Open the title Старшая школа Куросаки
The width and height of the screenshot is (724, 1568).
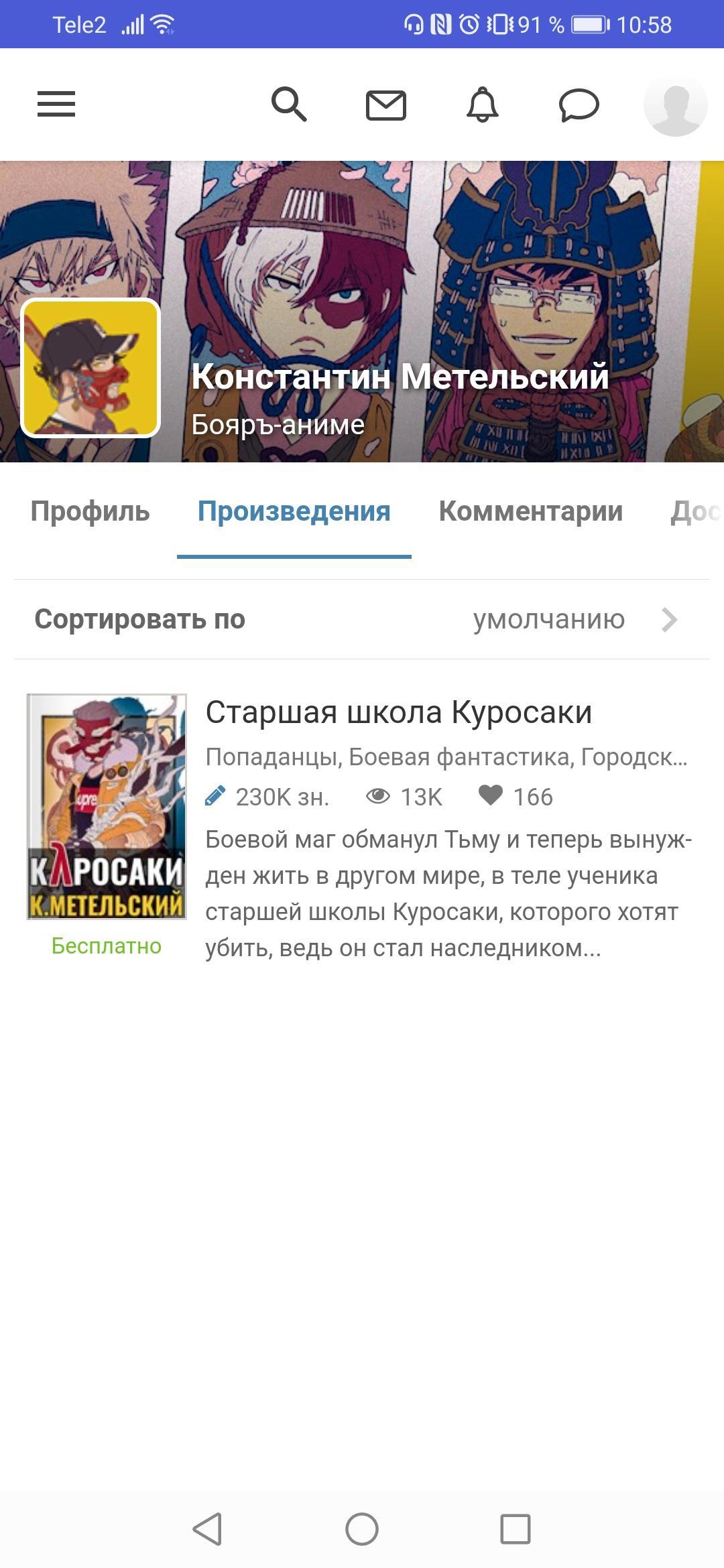pyautogui.click(x=398, y=712)
